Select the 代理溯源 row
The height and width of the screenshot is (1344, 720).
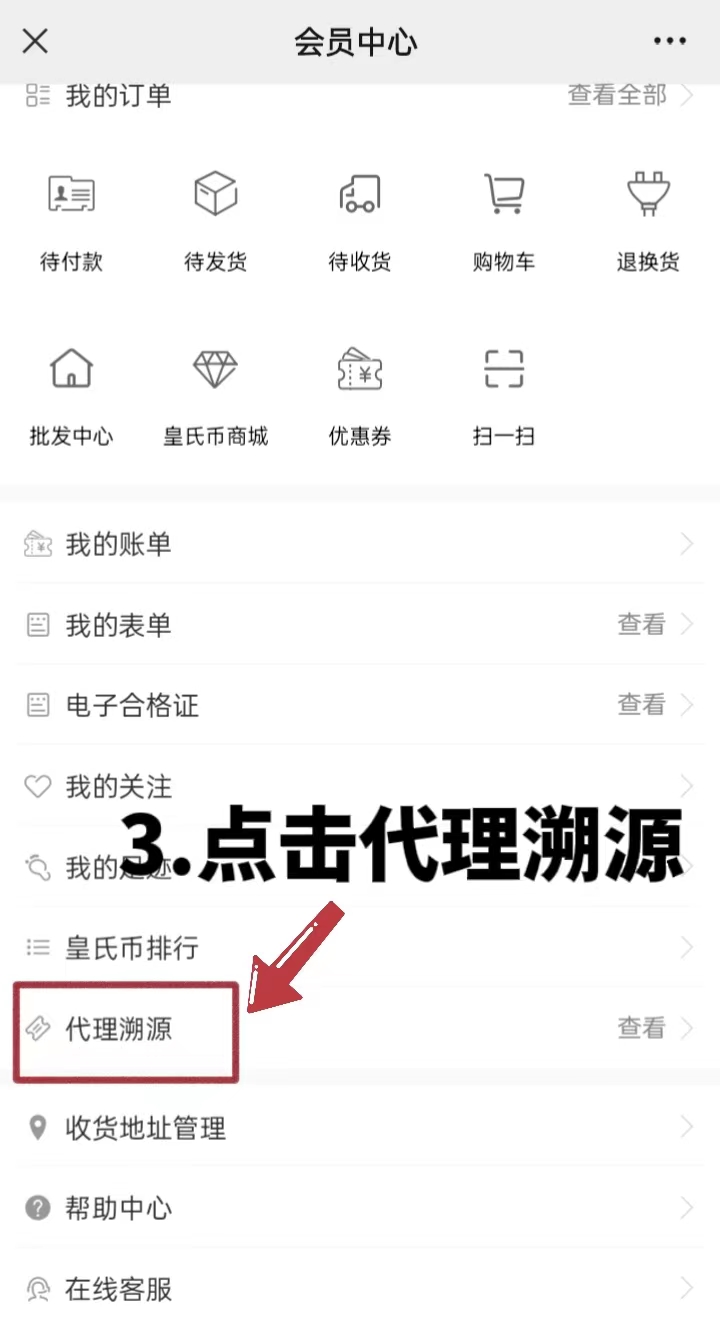click(360, 1028)
